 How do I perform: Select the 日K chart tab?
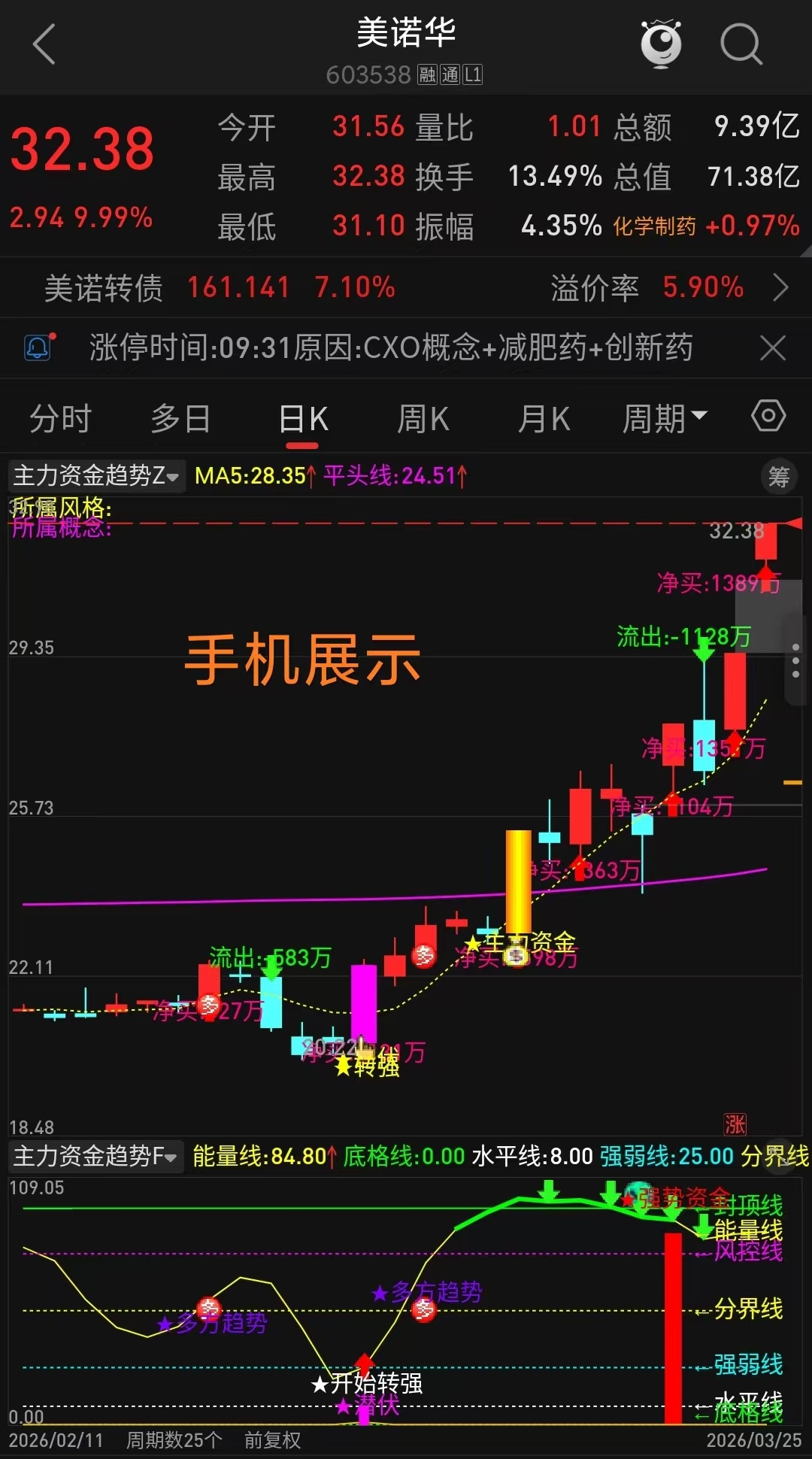(303, 419)
